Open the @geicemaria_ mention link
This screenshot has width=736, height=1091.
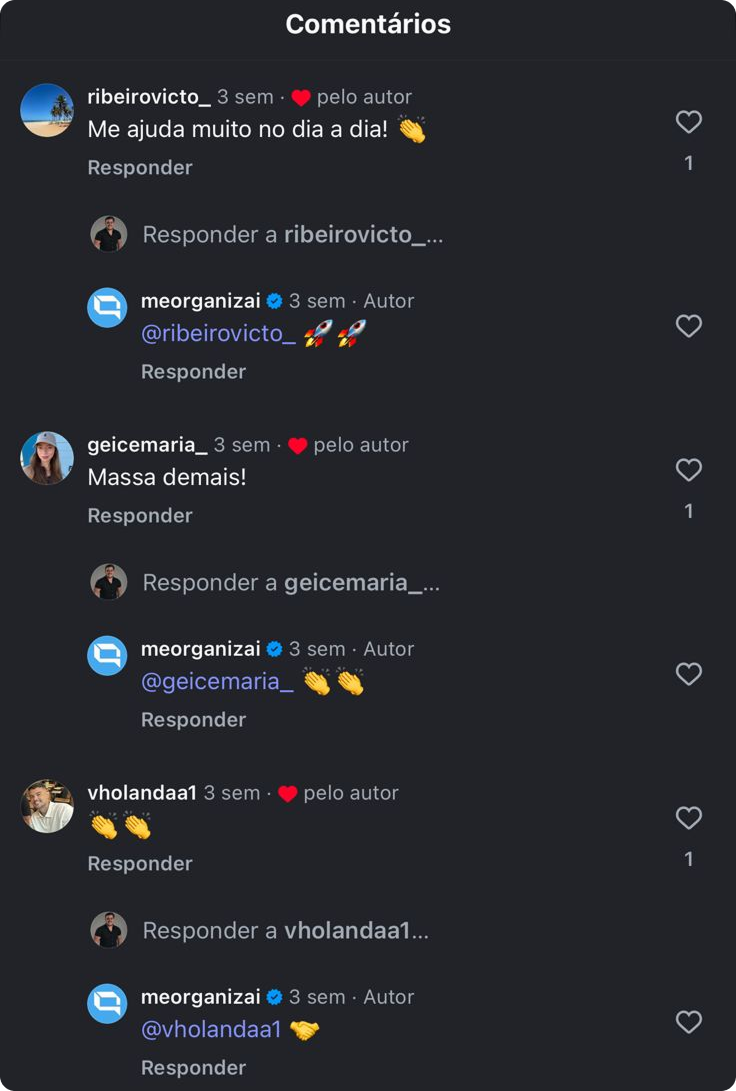[218, 682]
